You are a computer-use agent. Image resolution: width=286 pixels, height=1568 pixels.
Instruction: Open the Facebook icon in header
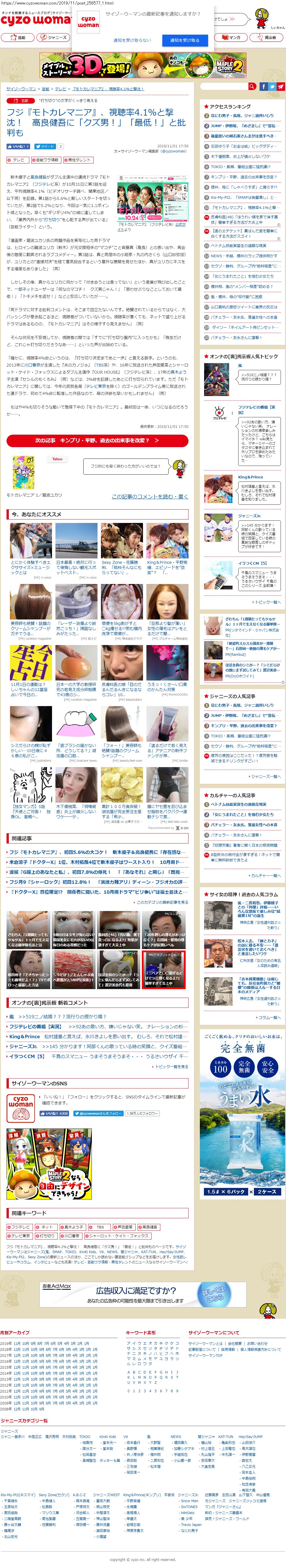point(264,86)
